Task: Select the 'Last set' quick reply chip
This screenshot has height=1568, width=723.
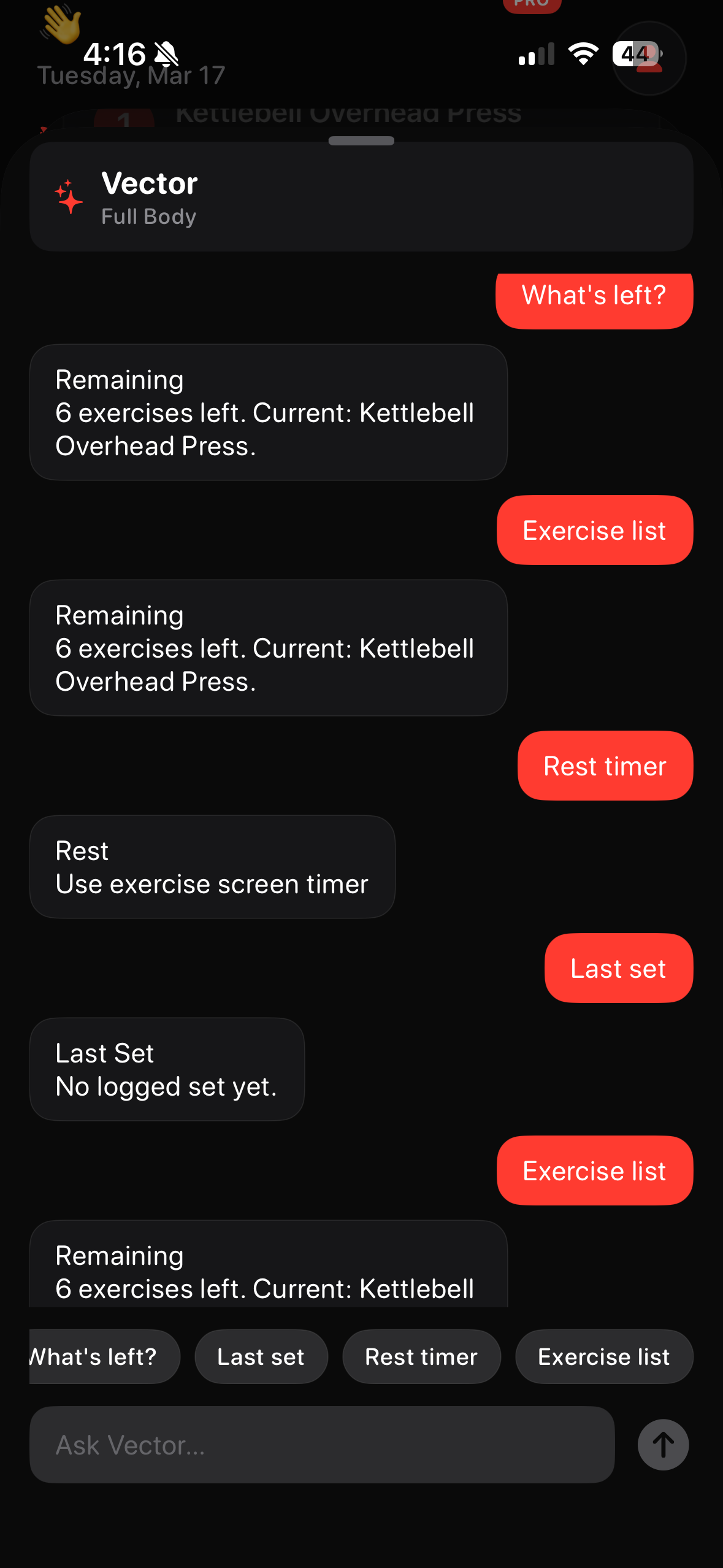Action: point(261,1356)
